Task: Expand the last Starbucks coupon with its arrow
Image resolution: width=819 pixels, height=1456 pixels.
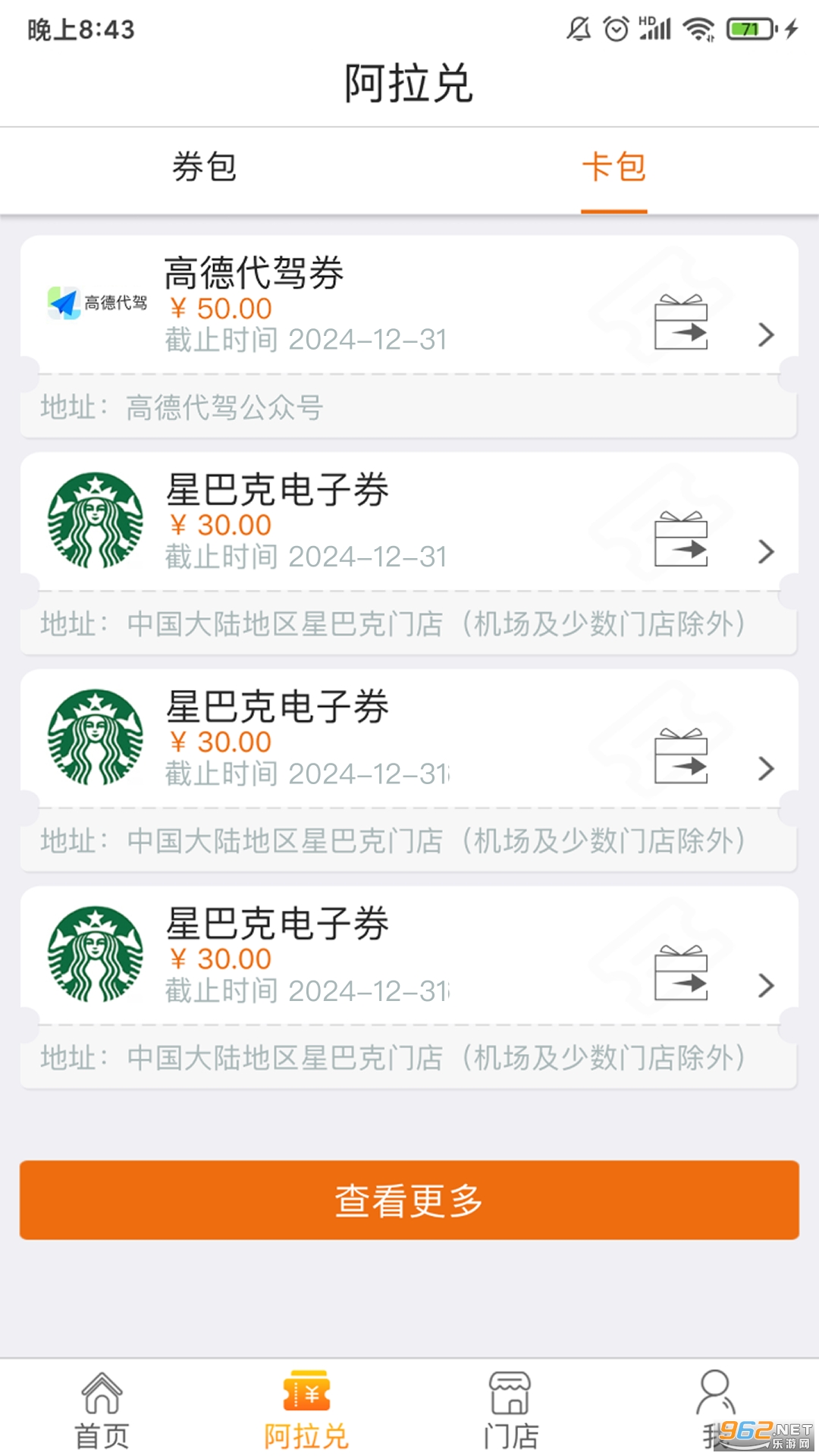Action: tap(765, 987)
